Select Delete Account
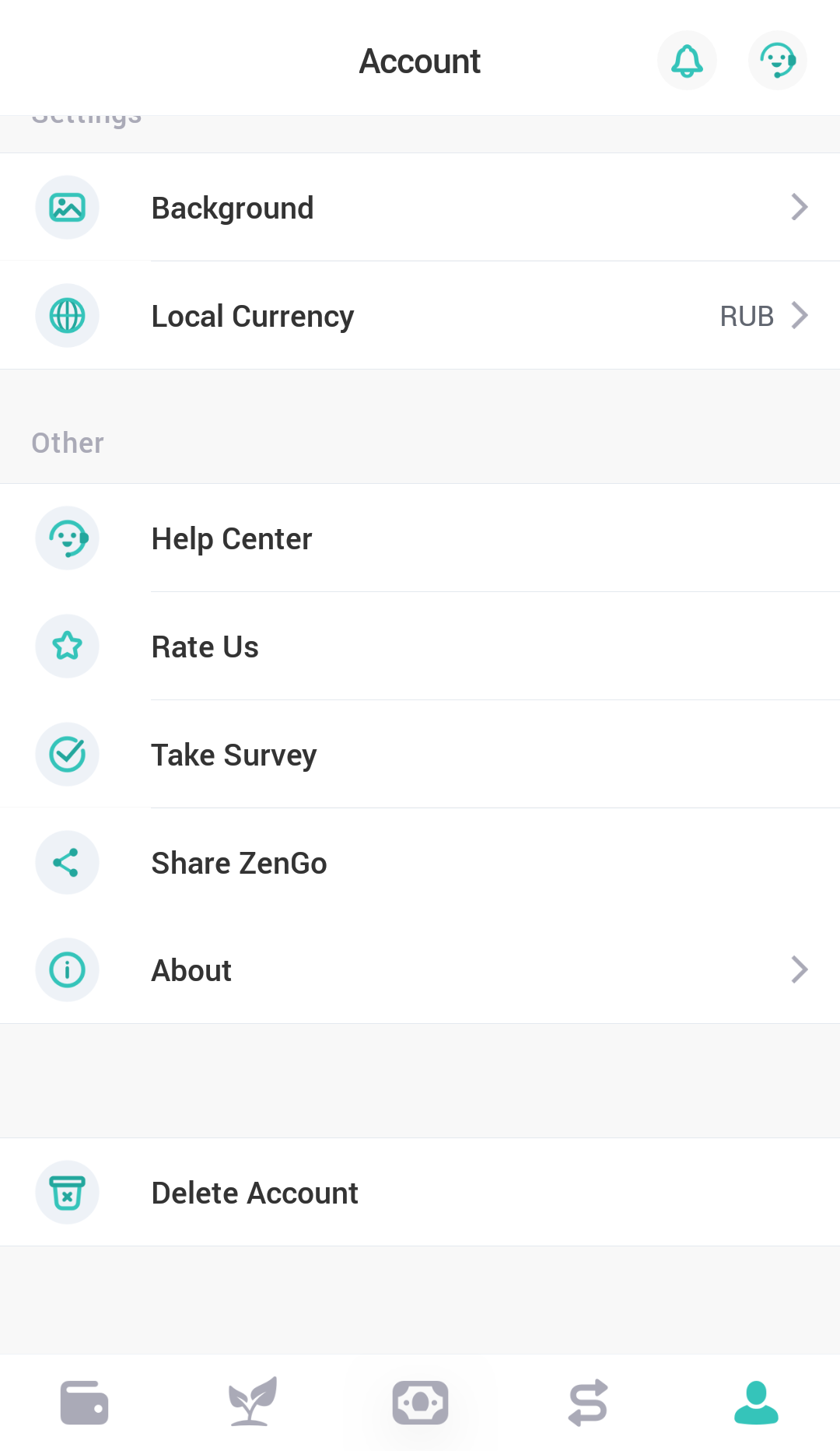840x1451 pixels. [x=420, y=1193]
